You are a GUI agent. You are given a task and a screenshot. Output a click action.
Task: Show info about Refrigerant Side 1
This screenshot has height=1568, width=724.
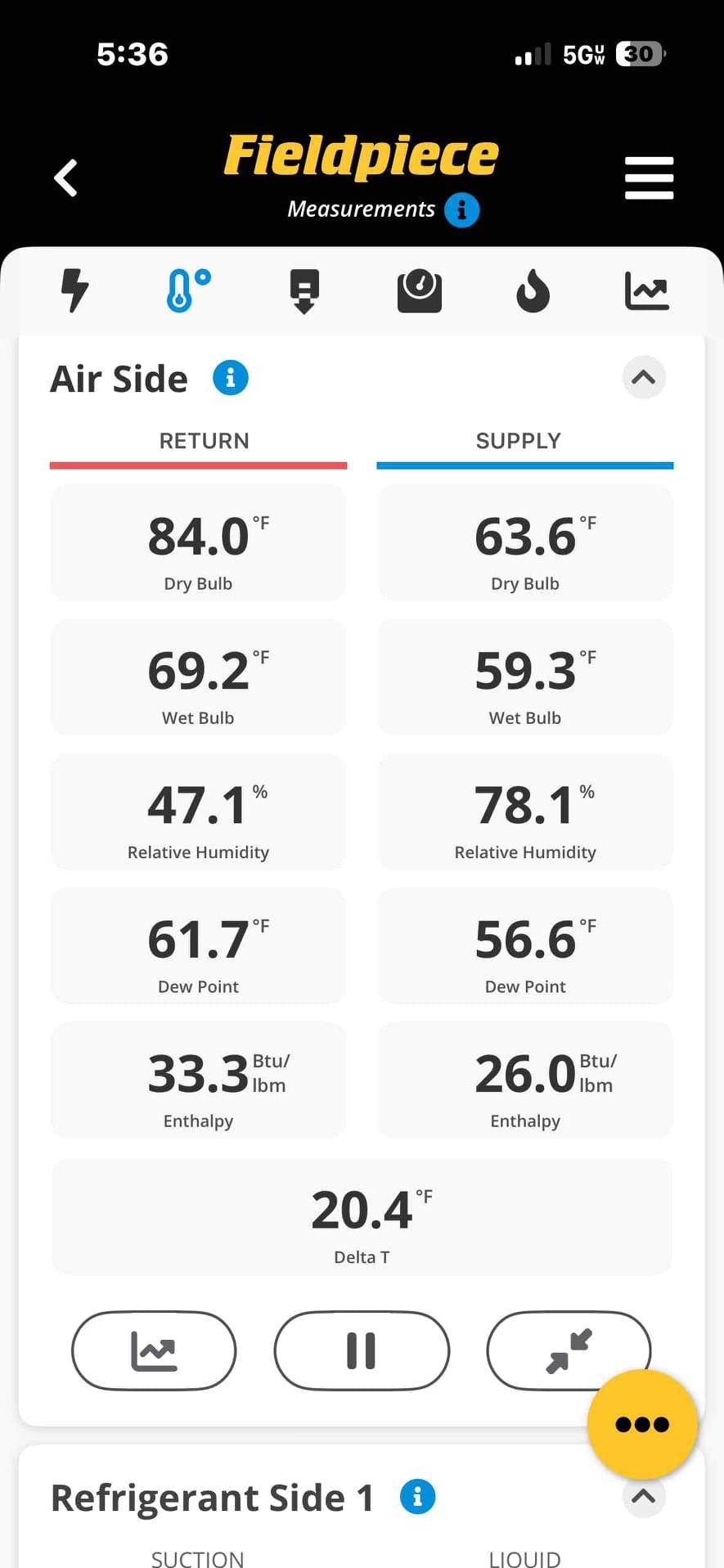coord(417,1497)
